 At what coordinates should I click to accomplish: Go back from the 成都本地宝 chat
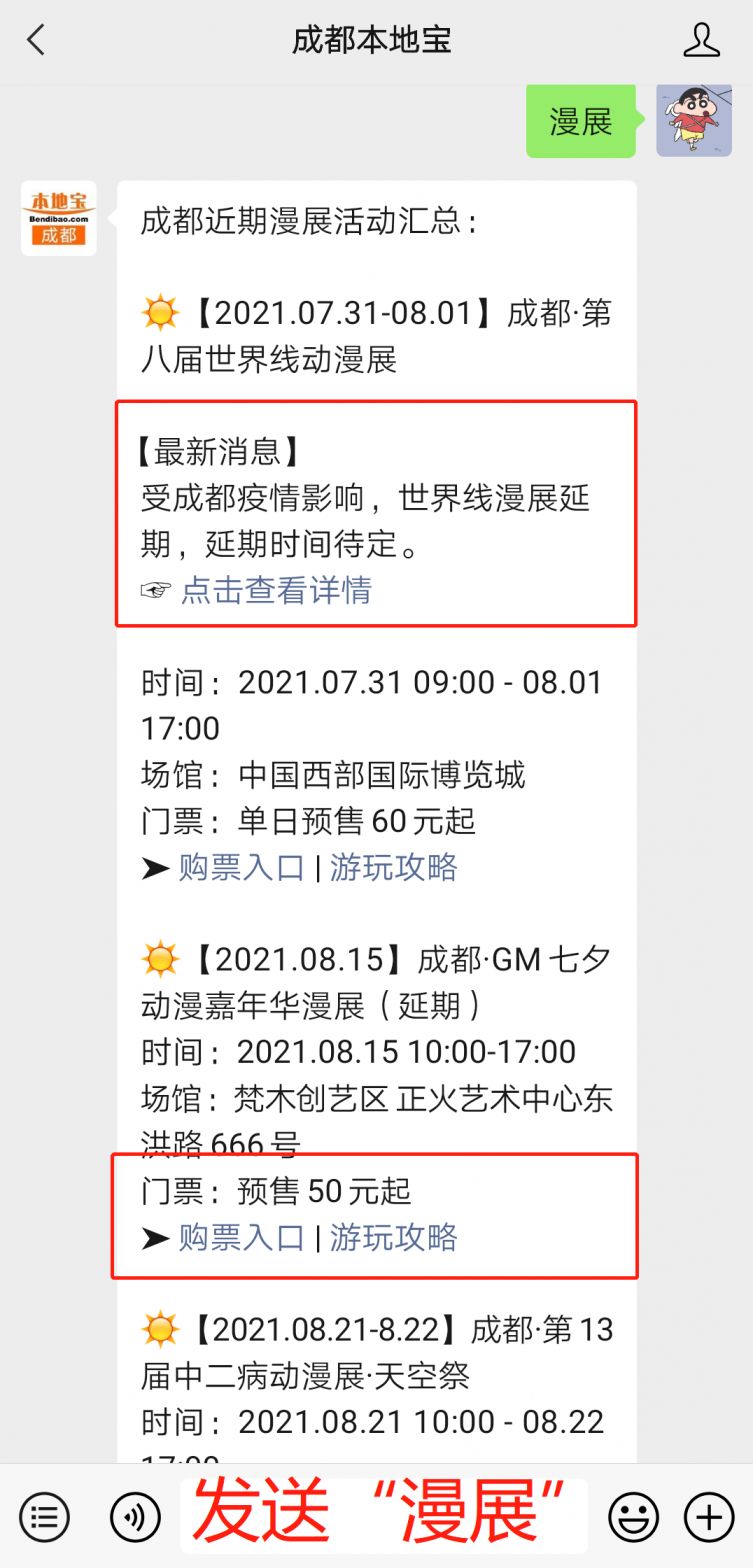click(x=36, y=40)
